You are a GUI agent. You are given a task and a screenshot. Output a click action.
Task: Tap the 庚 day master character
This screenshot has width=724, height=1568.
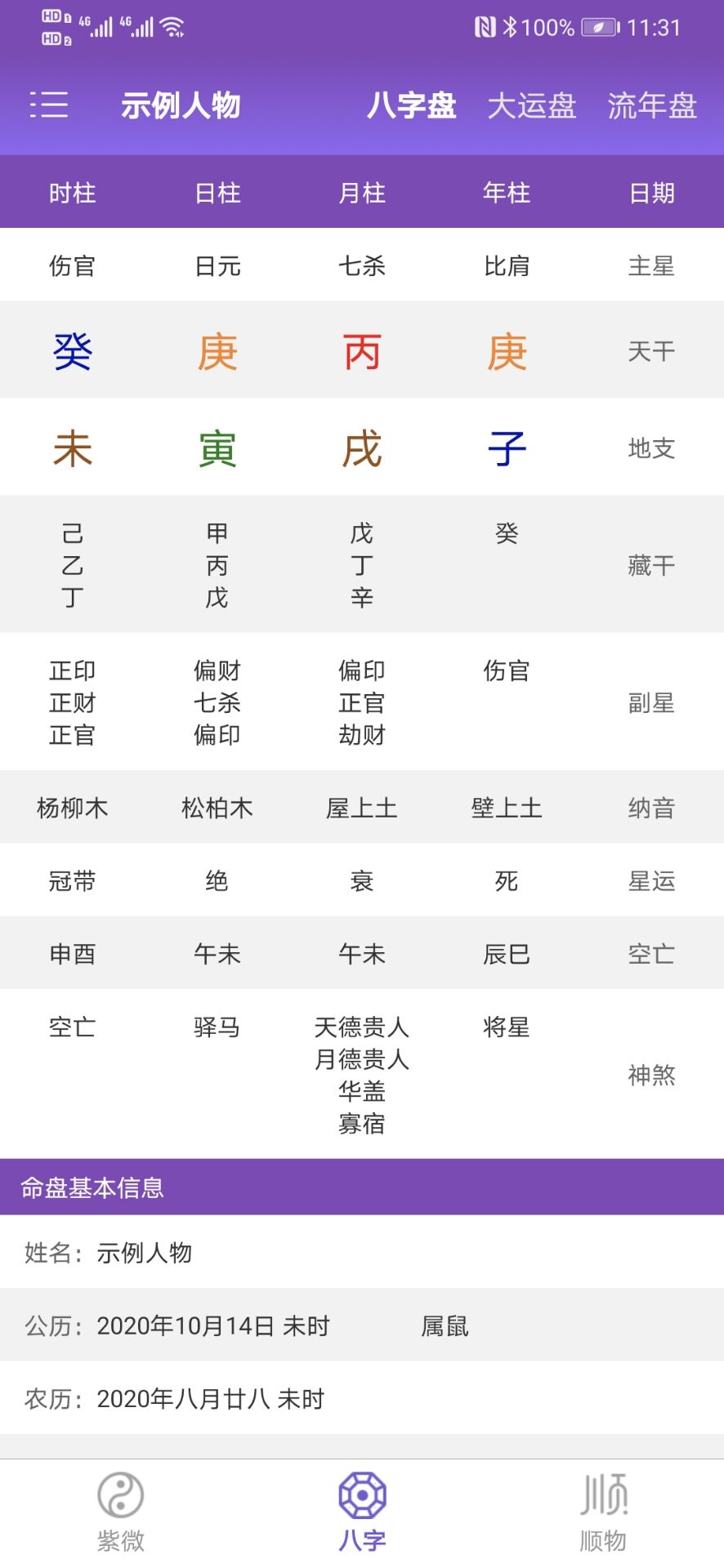click(x=217, y=350)
